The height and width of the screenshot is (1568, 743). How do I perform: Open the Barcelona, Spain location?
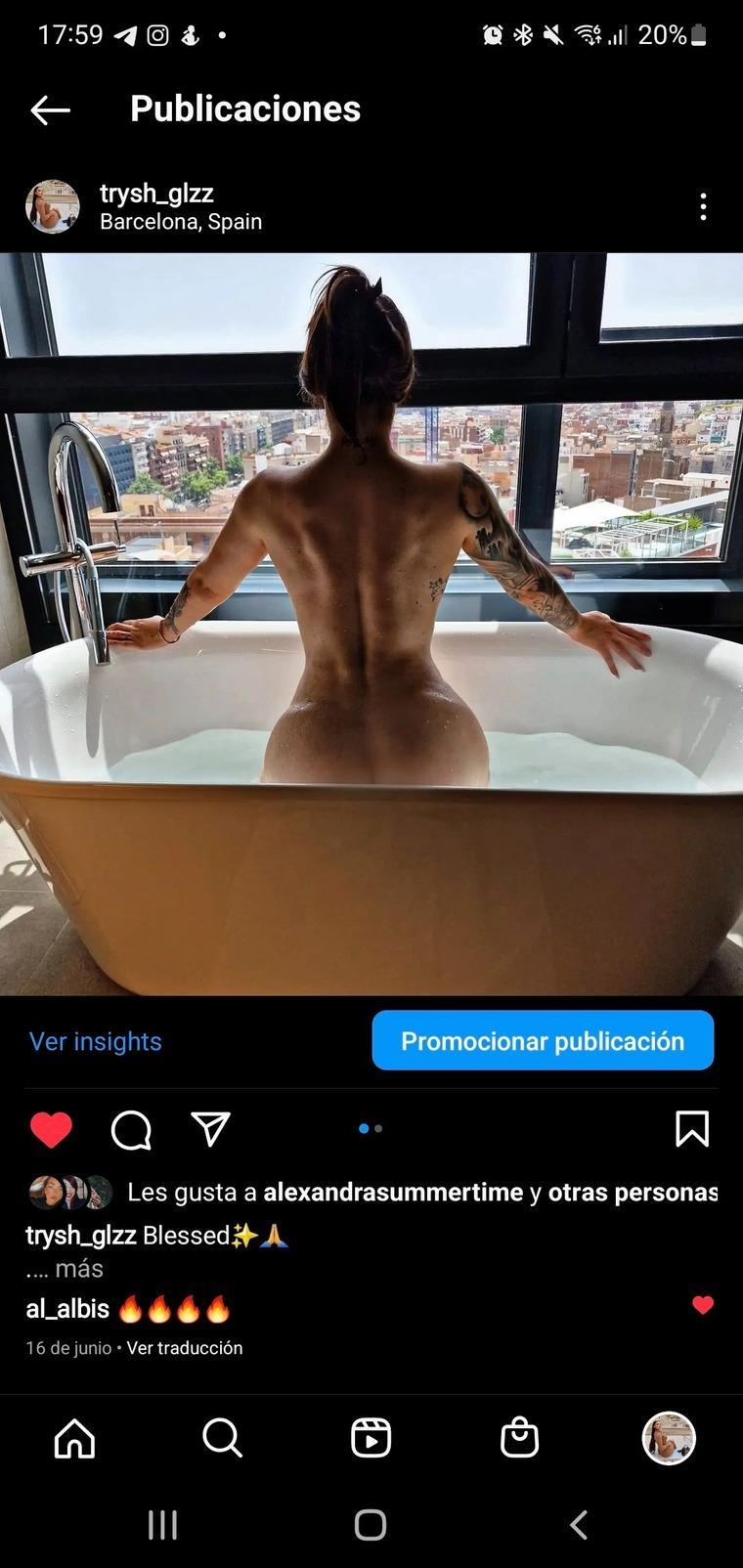pyautogui.click(x=181, y=222)
